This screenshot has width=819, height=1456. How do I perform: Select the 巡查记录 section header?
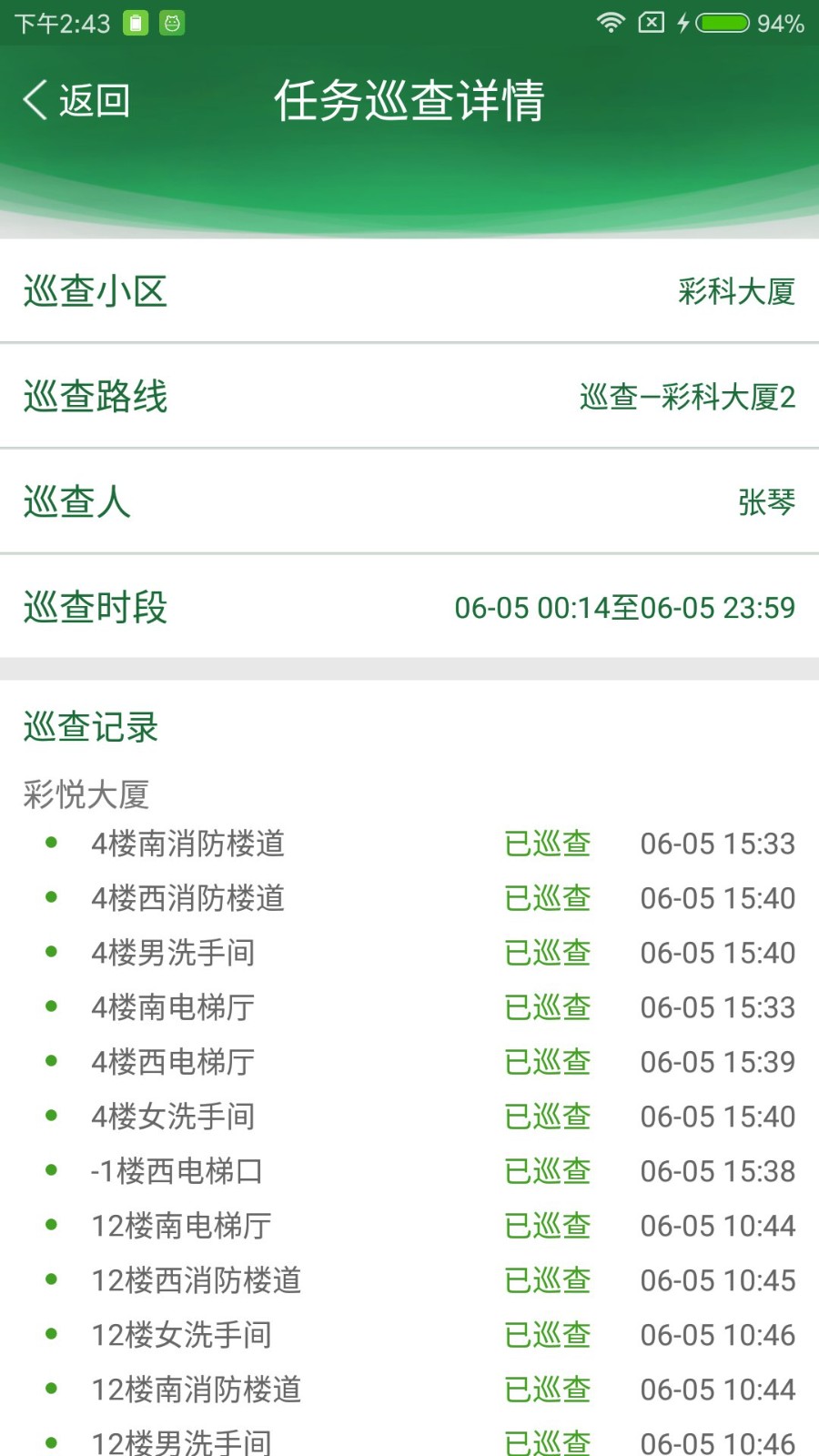(88, 726)
